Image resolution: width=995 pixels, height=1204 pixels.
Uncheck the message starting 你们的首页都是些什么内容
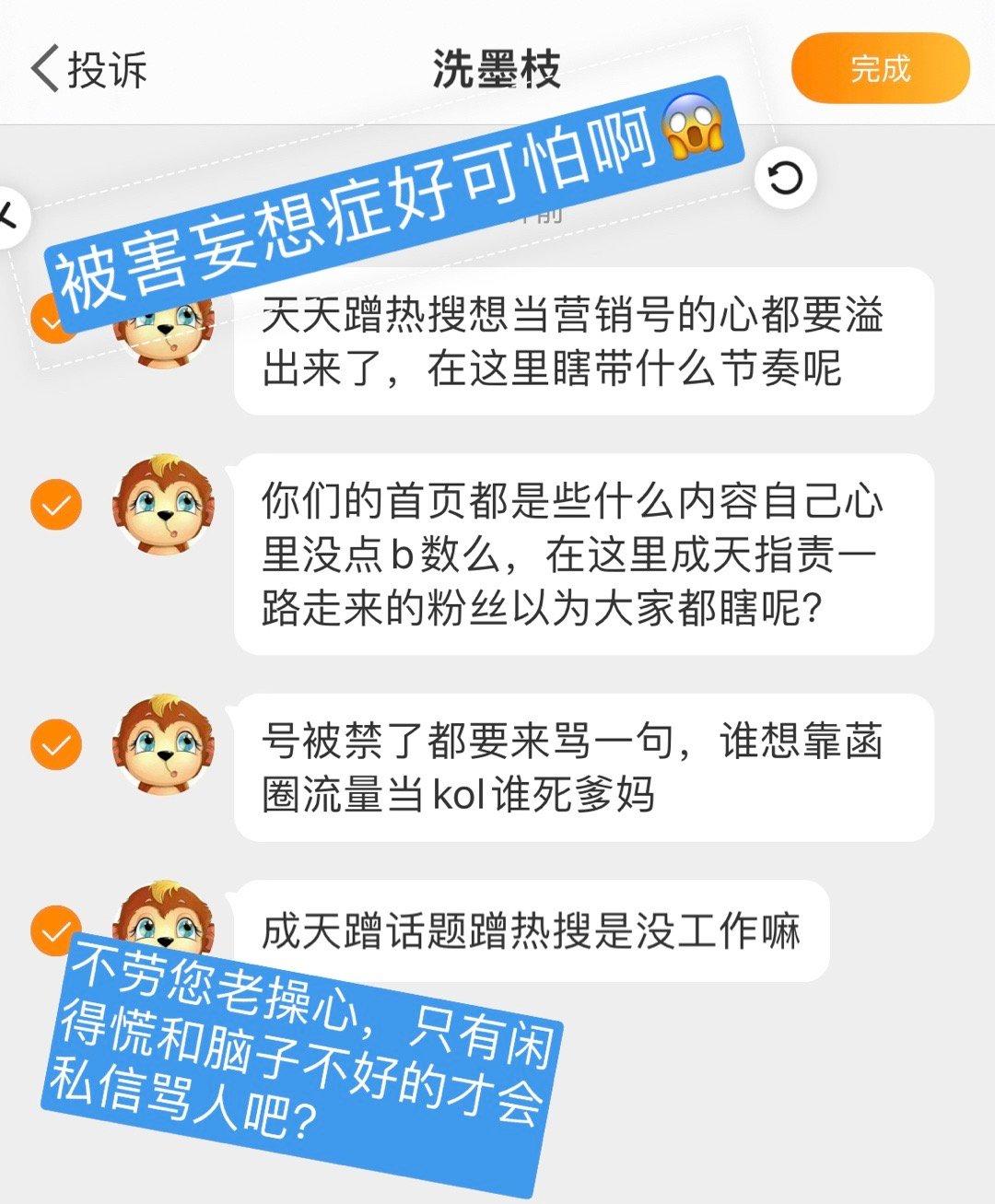(56, 505)
